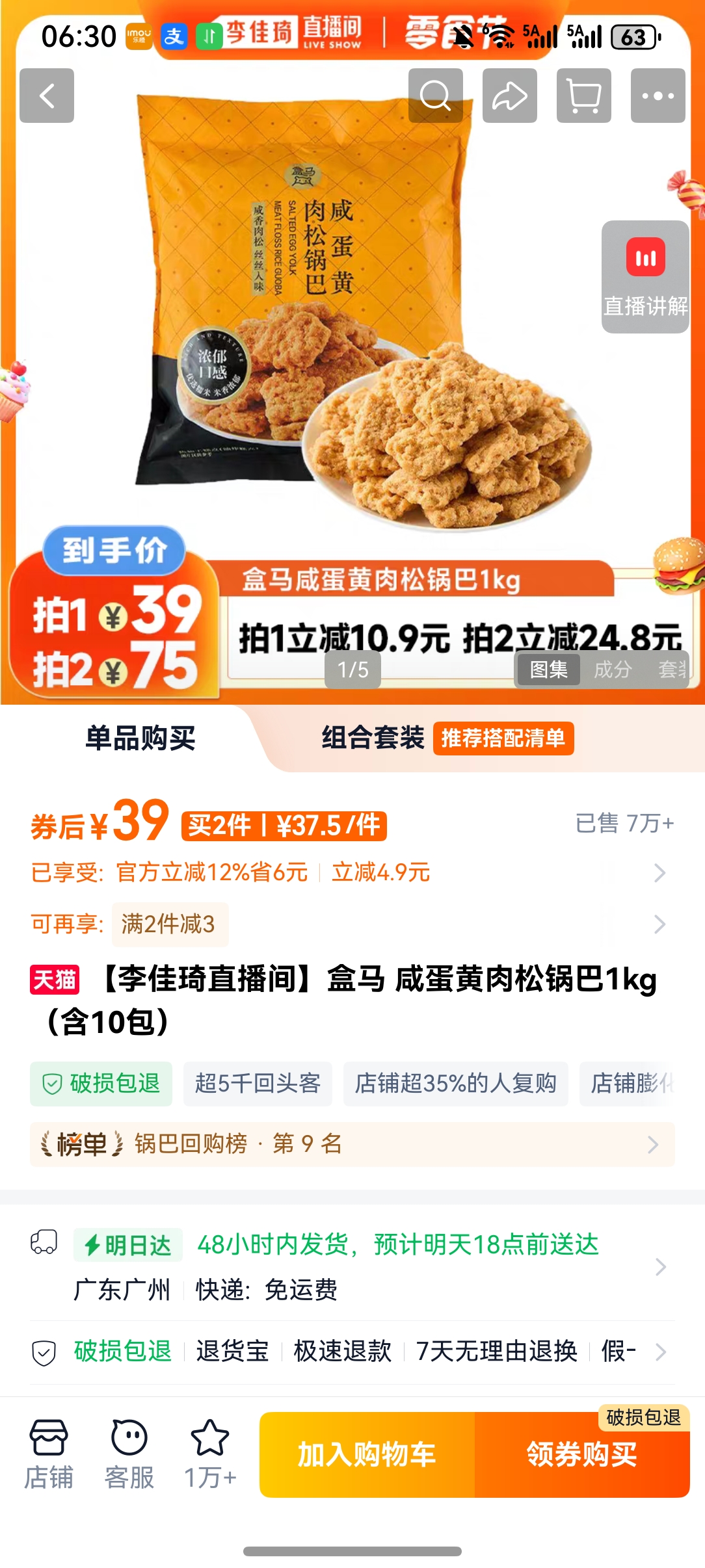The width and height of the screenshot is (705, 1568).
Task: Open the shopping cart icon
Action: [x=584, y=96]
